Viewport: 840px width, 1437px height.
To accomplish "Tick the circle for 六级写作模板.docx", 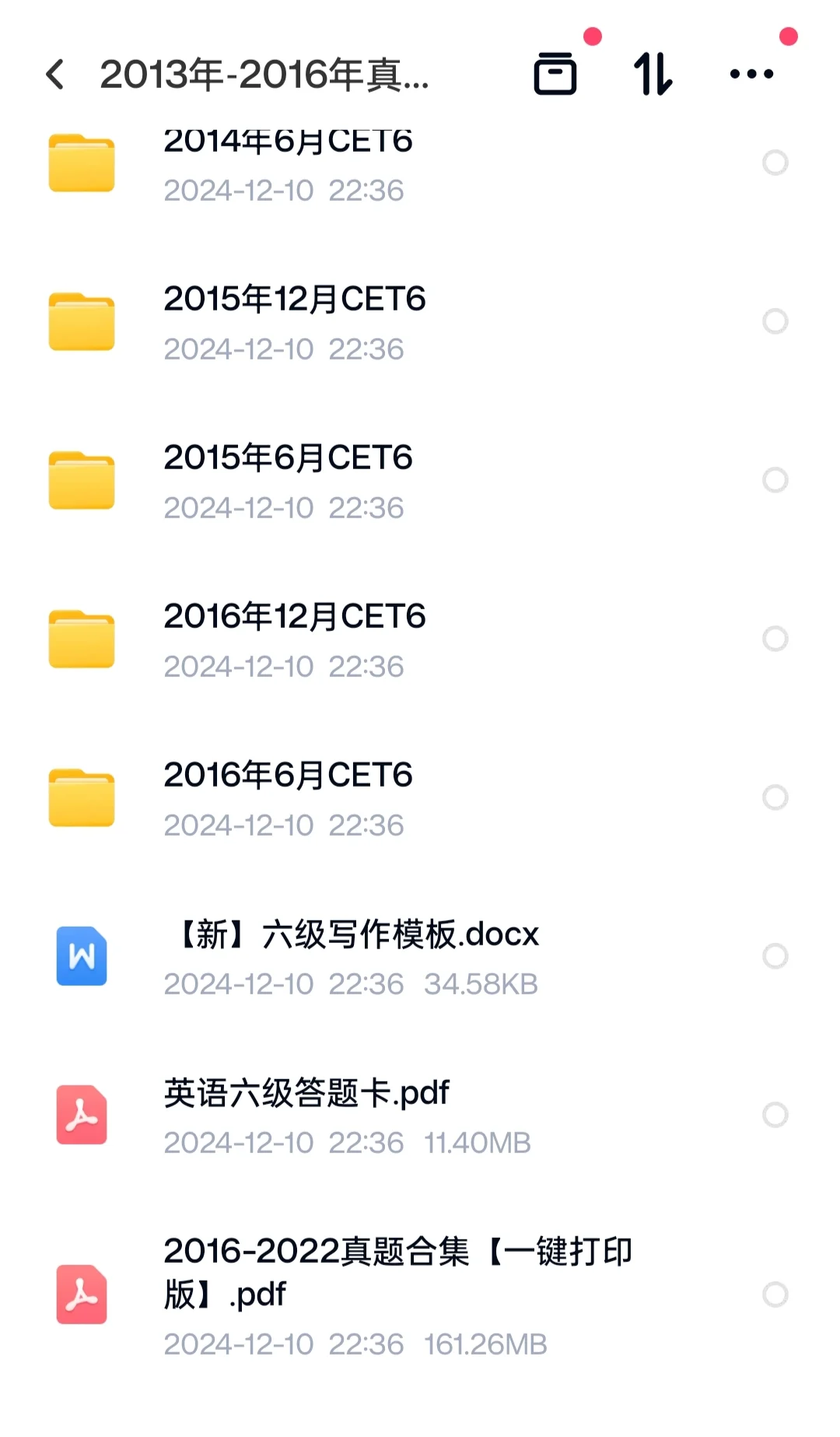I will (775, 956).
